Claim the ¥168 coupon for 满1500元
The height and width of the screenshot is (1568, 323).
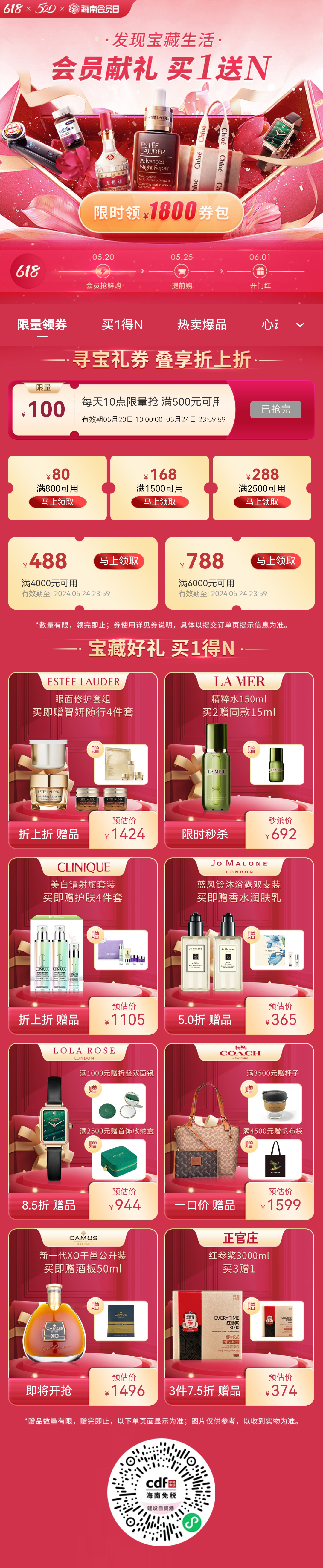point(160,502)
